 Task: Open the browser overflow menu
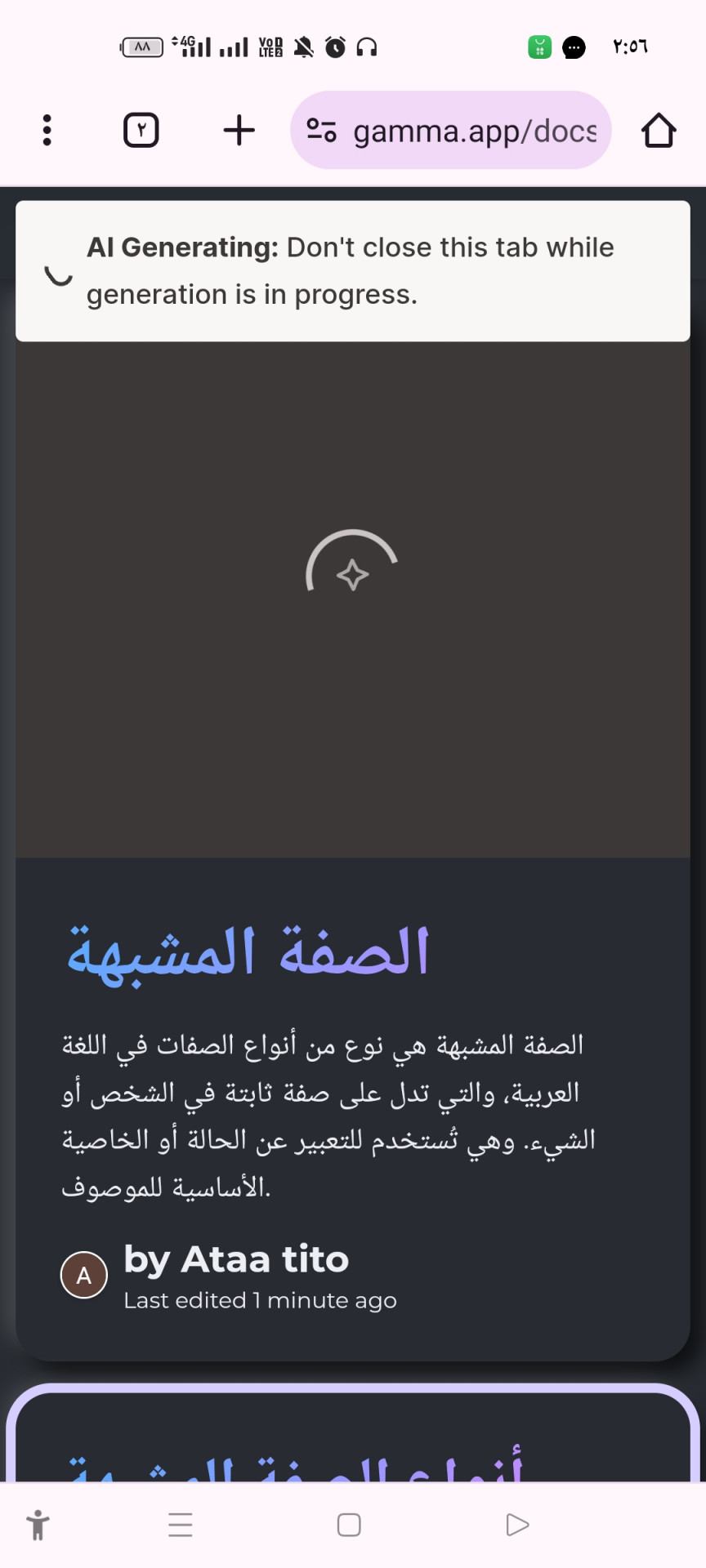47,131
